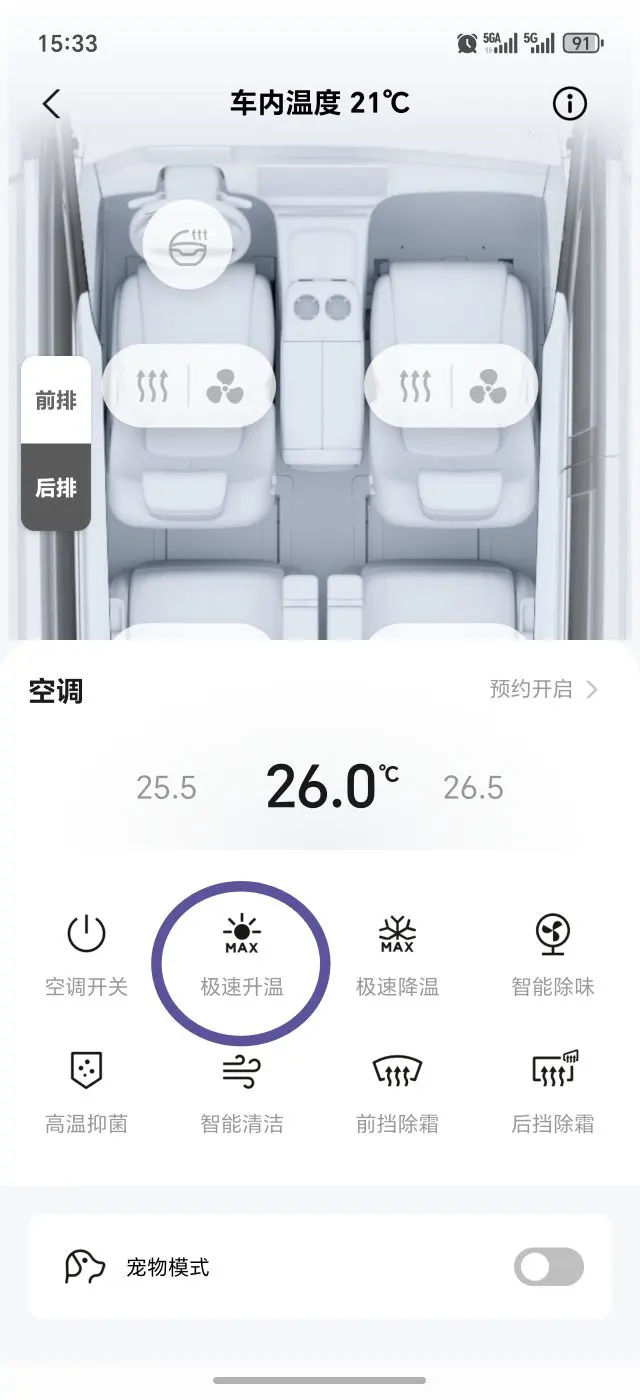Viewport: 640px width, 1400px height.
Task: Switch to the 后排 rear row tab
Action: pos(56,488)
